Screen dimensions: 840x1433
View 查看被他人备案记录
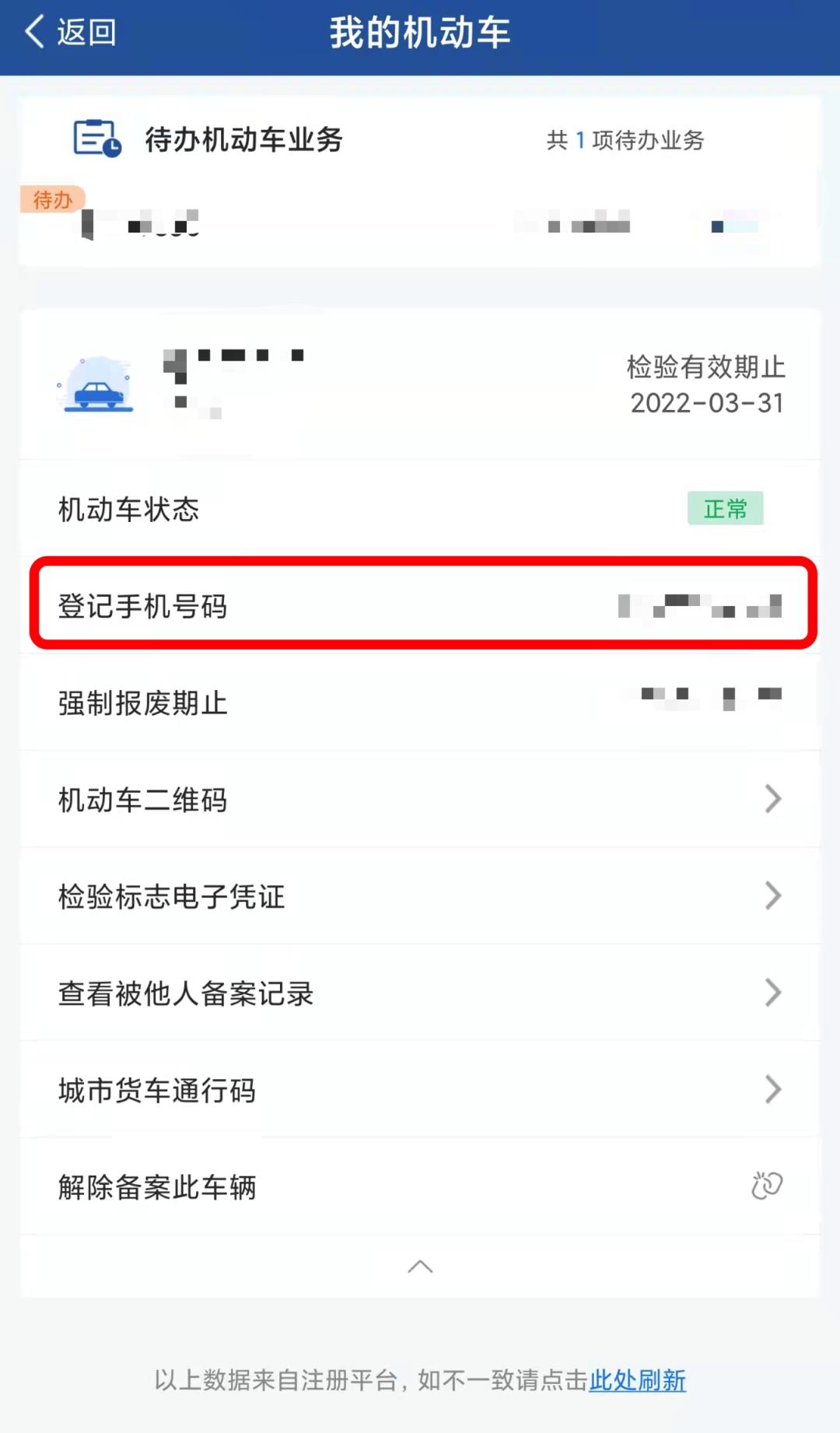(420, 993)
